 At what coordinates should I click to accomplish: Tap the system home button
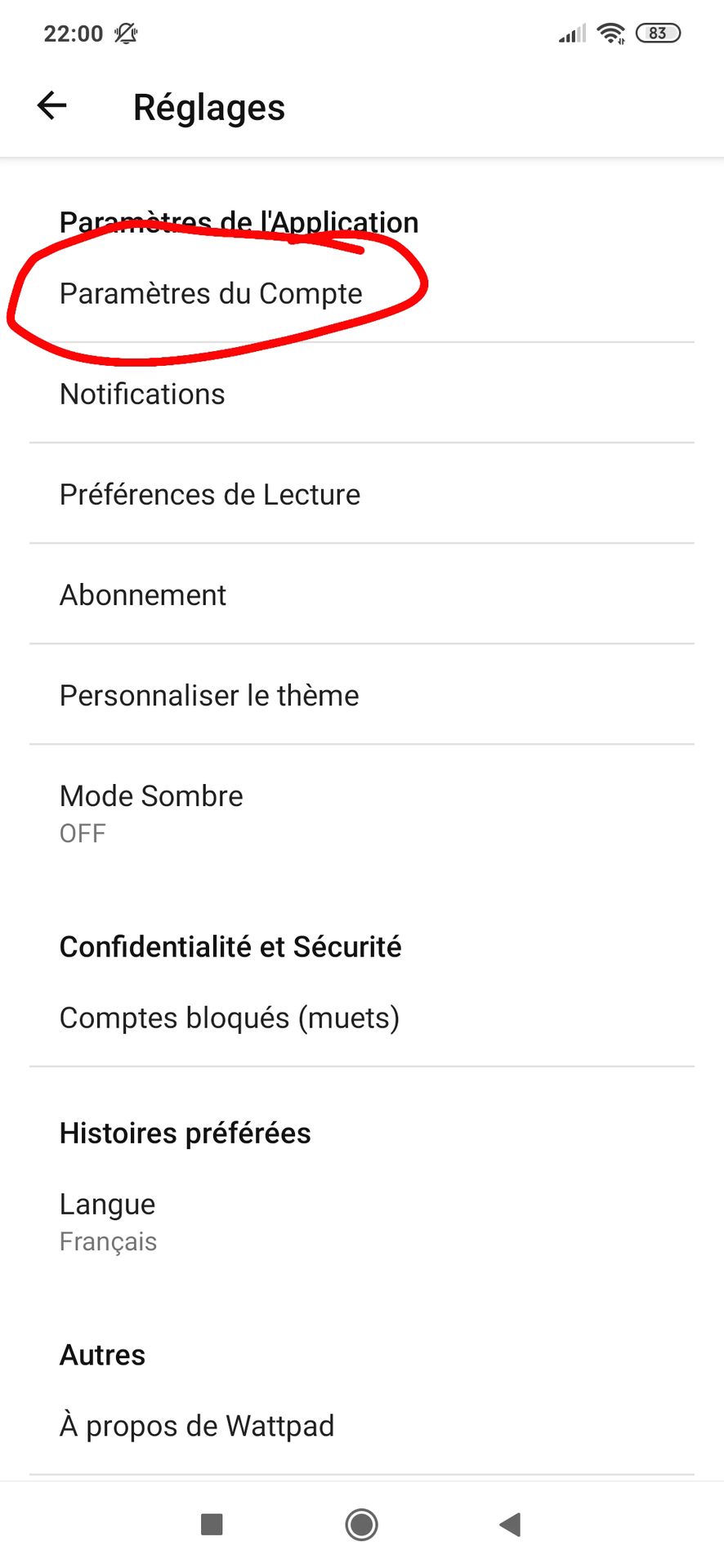[361, 1524]
